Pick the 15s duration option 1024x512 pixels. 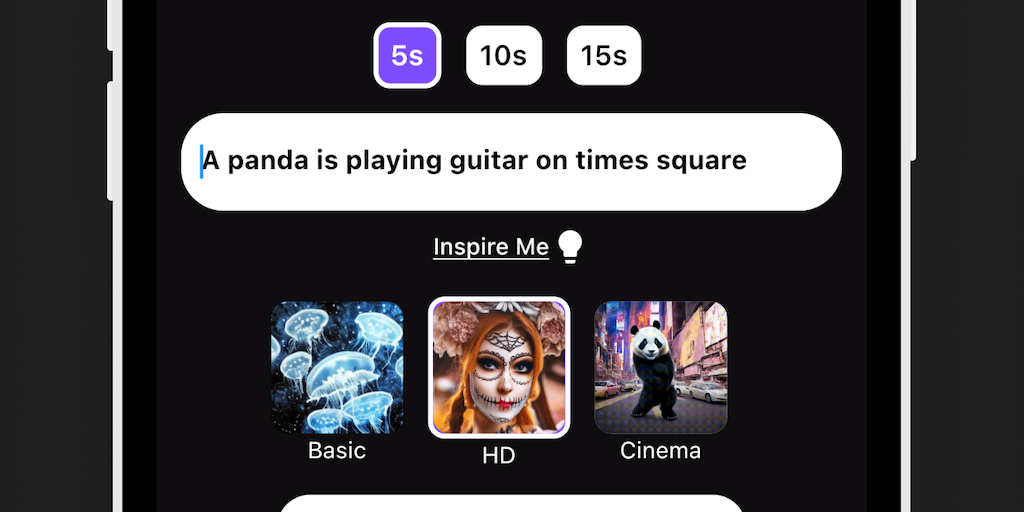[603, 55]
